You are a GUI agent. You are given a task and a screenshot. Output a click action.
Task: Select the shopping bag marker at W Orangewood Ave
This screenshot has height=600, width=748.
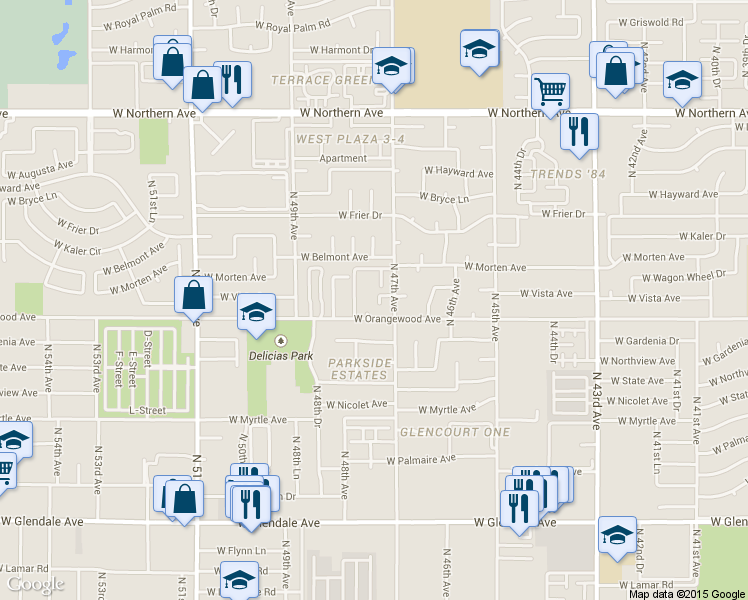(x=193, y=299)
